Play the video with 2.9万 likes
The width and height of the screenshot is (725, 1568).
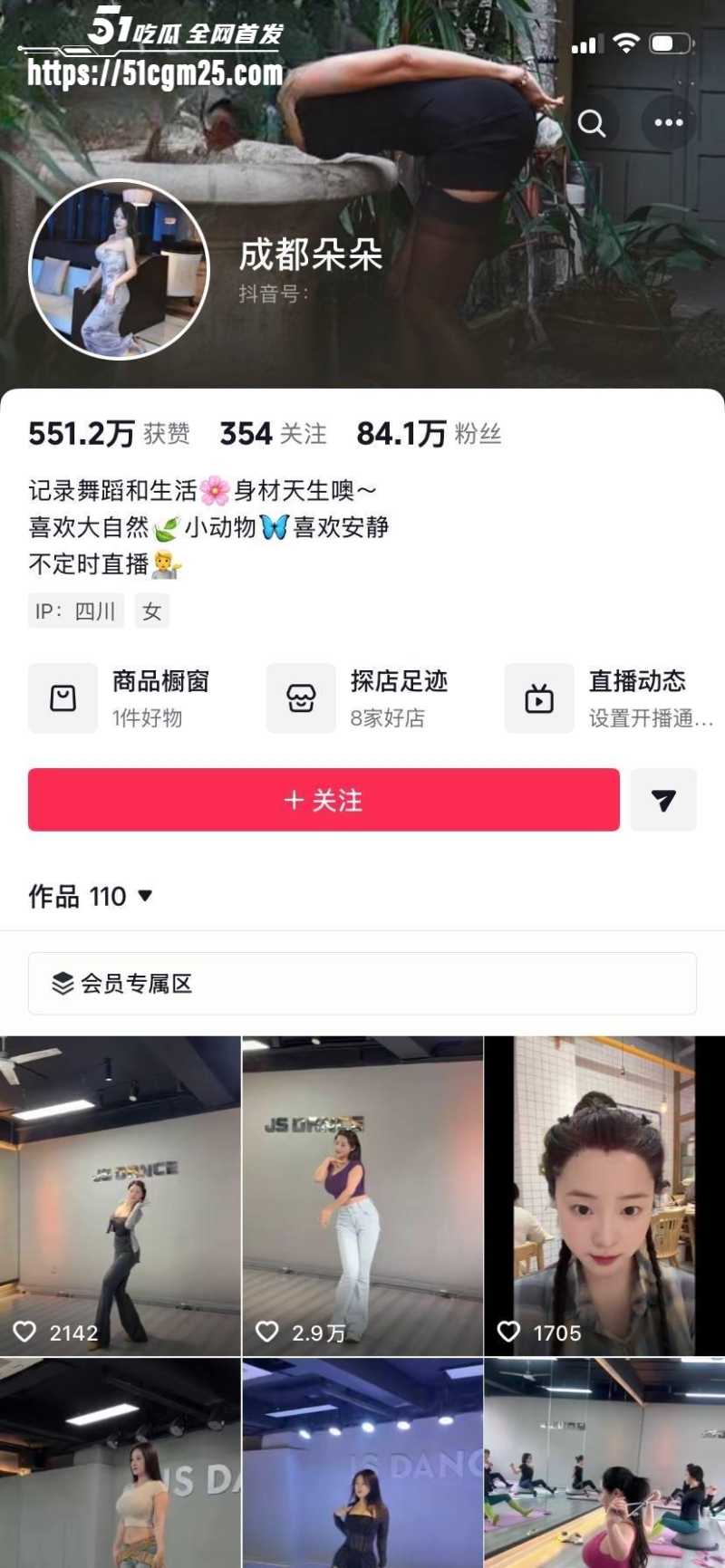click(362, 1196)
